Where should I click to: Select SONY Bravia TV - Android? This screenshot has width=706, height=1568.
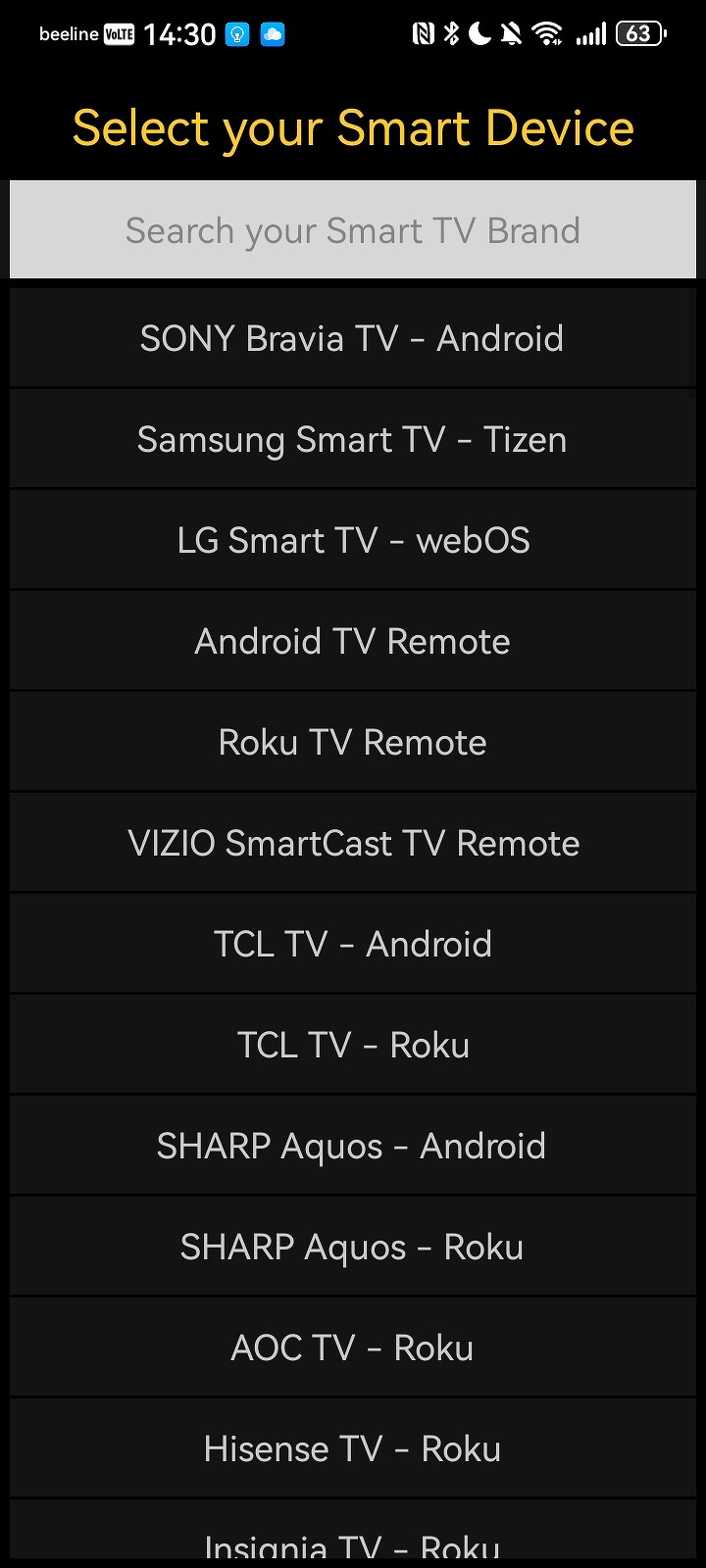pyautogui.click(x=353, y=338)
